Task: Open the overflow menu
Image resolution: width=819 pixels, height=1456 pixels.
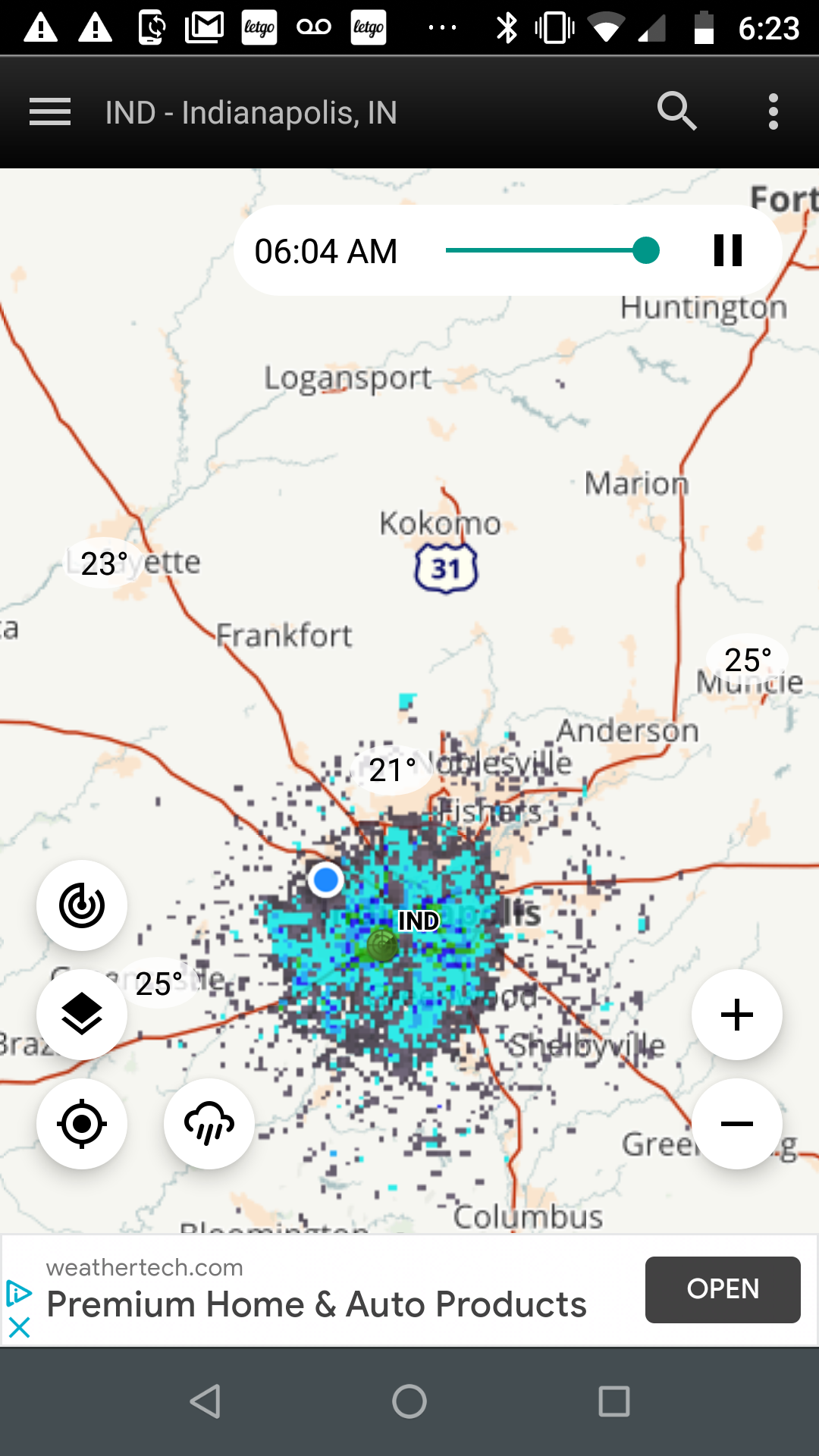Action: 773,112
